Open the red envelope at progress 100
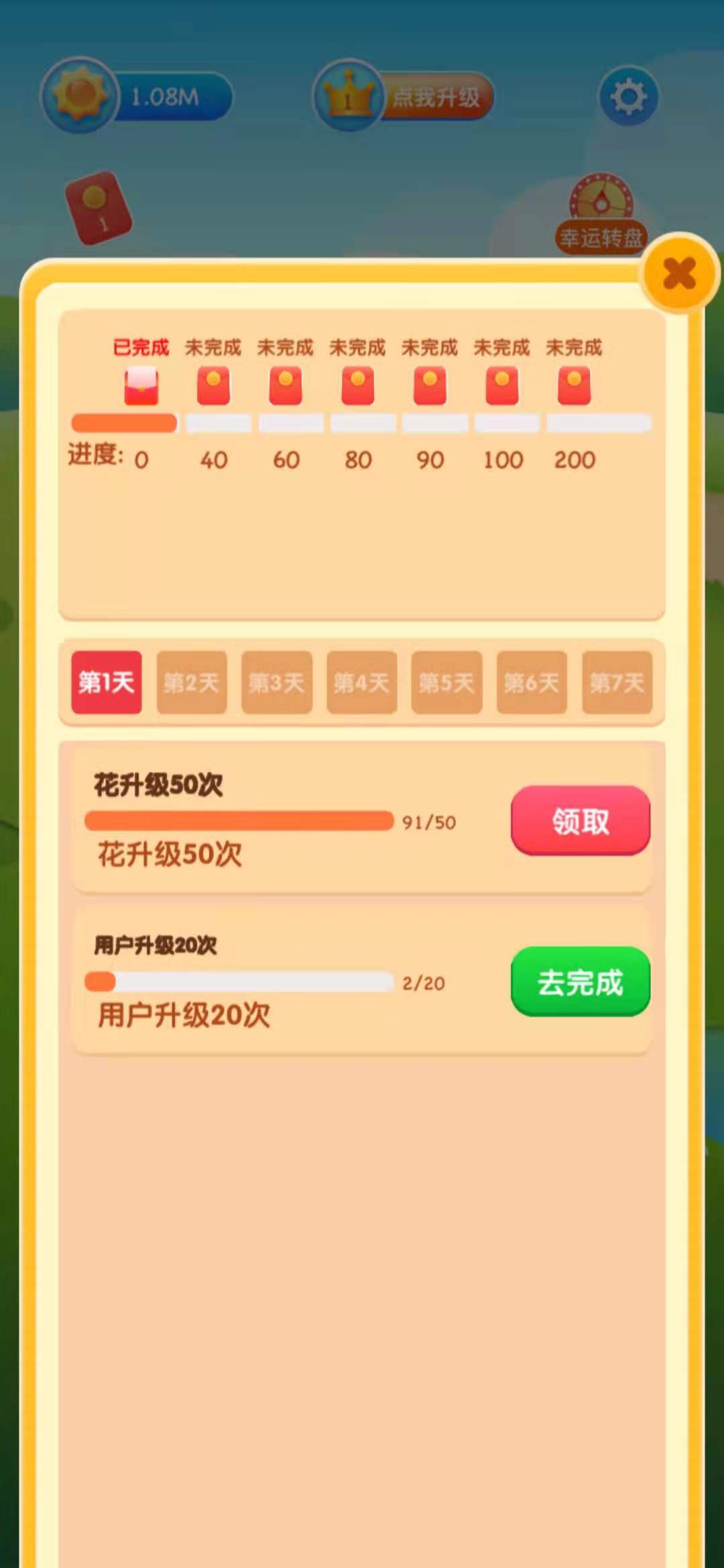The image size is (724, 1568). click(502, 386)
